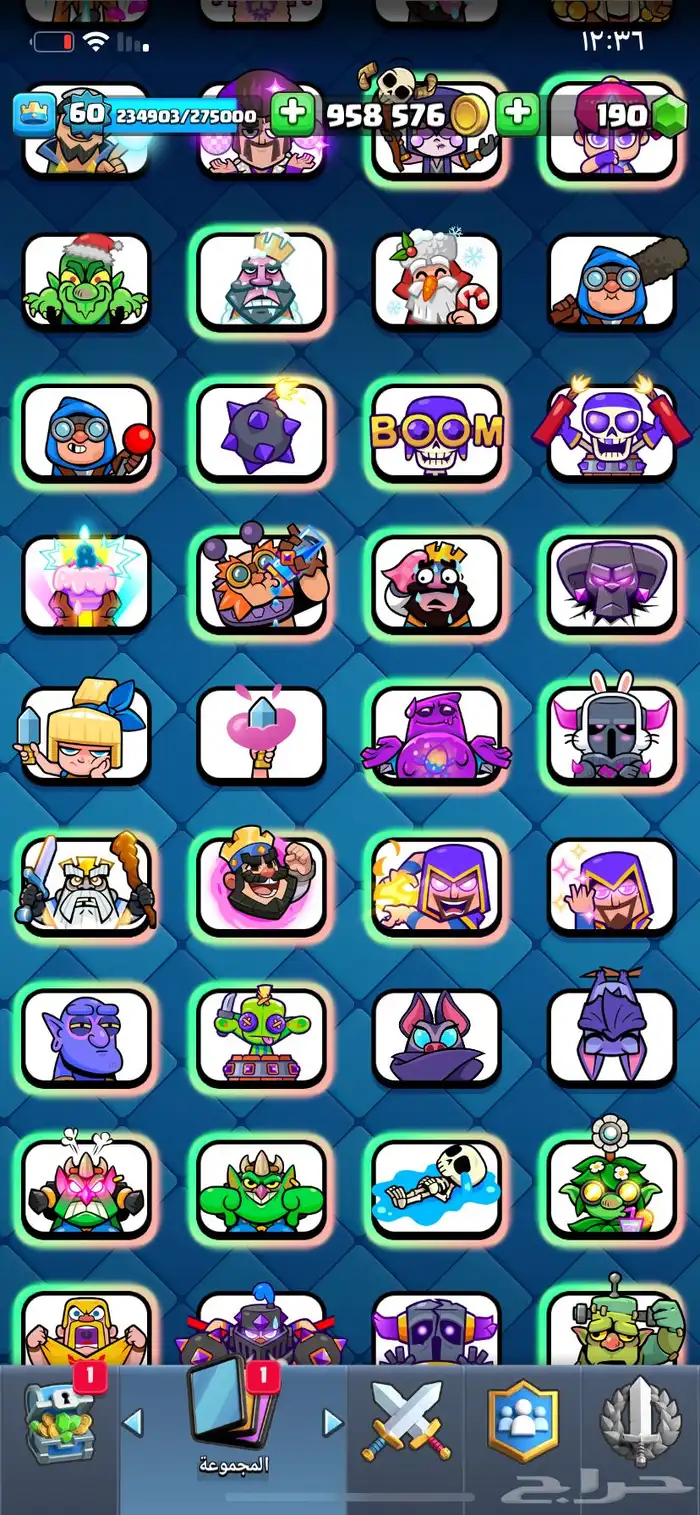
Task: Choose the spiked bomb emote
Action: (x=261, y=432)
